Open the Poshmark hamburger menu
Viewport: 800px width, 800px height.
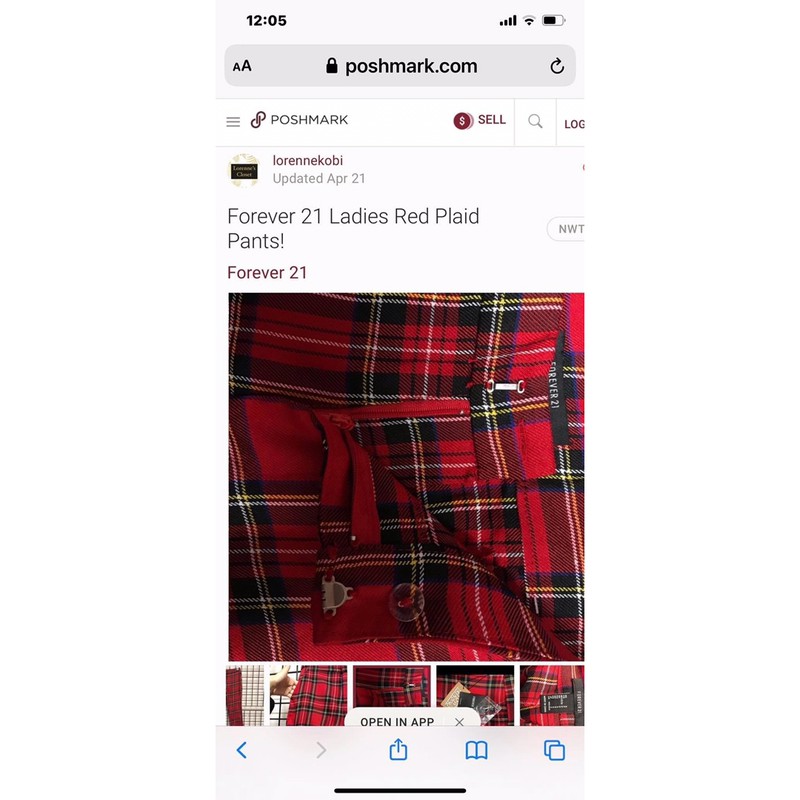pos(233,122)
